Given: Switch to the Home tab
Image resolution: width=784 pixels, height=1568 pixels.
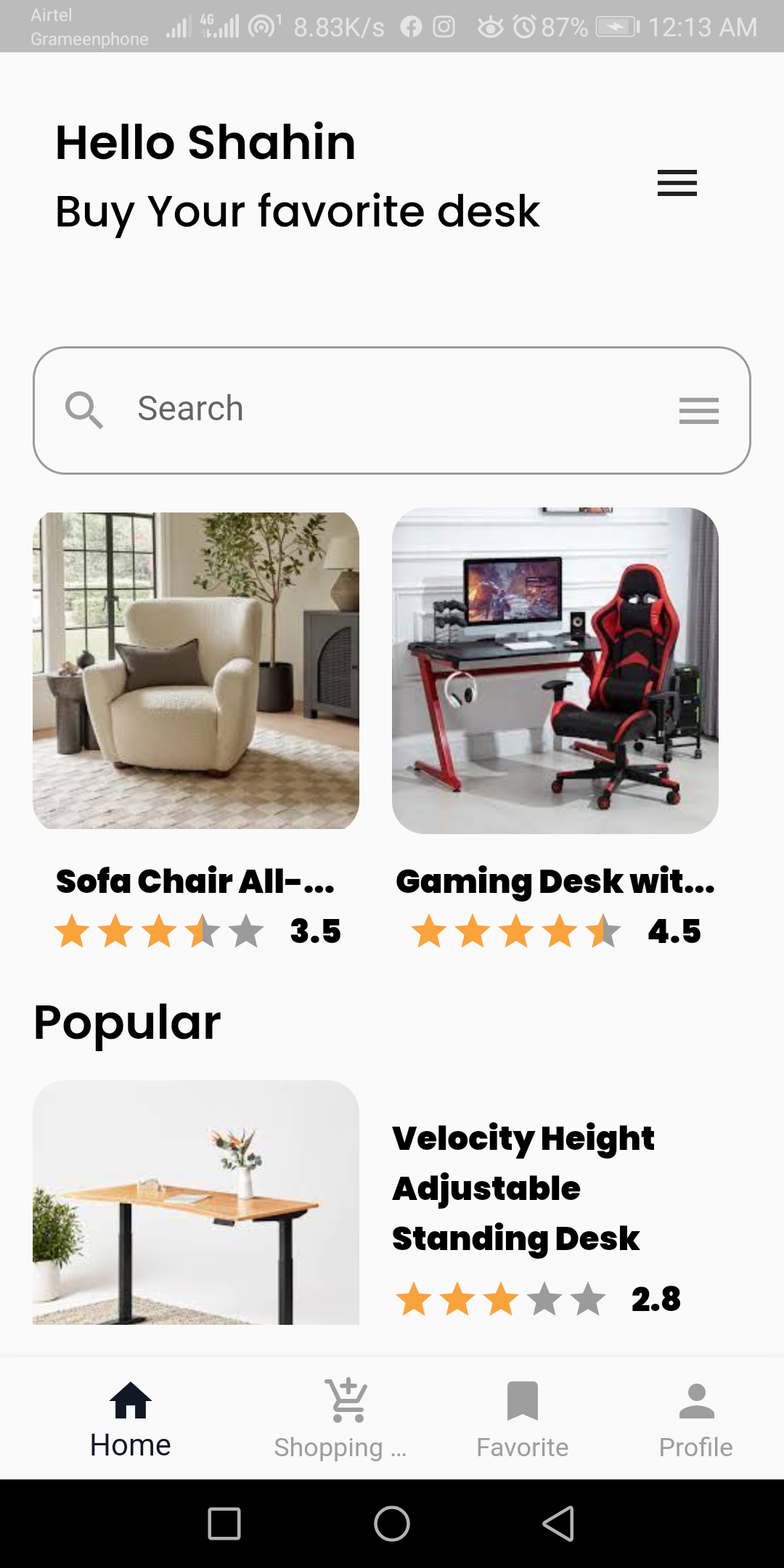Looking at the screenshot, I should (x=131, y=1420).
